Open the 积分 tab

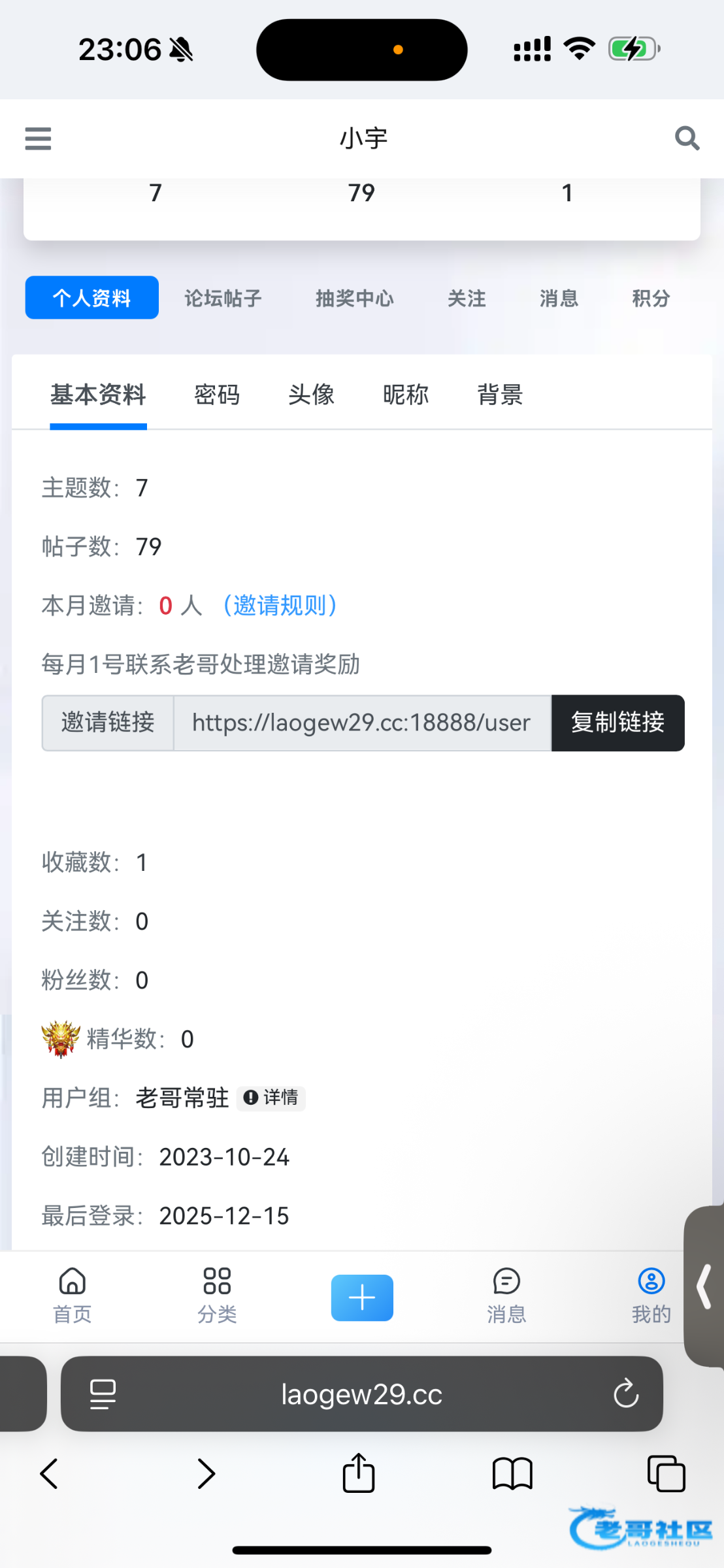point(651,299)
